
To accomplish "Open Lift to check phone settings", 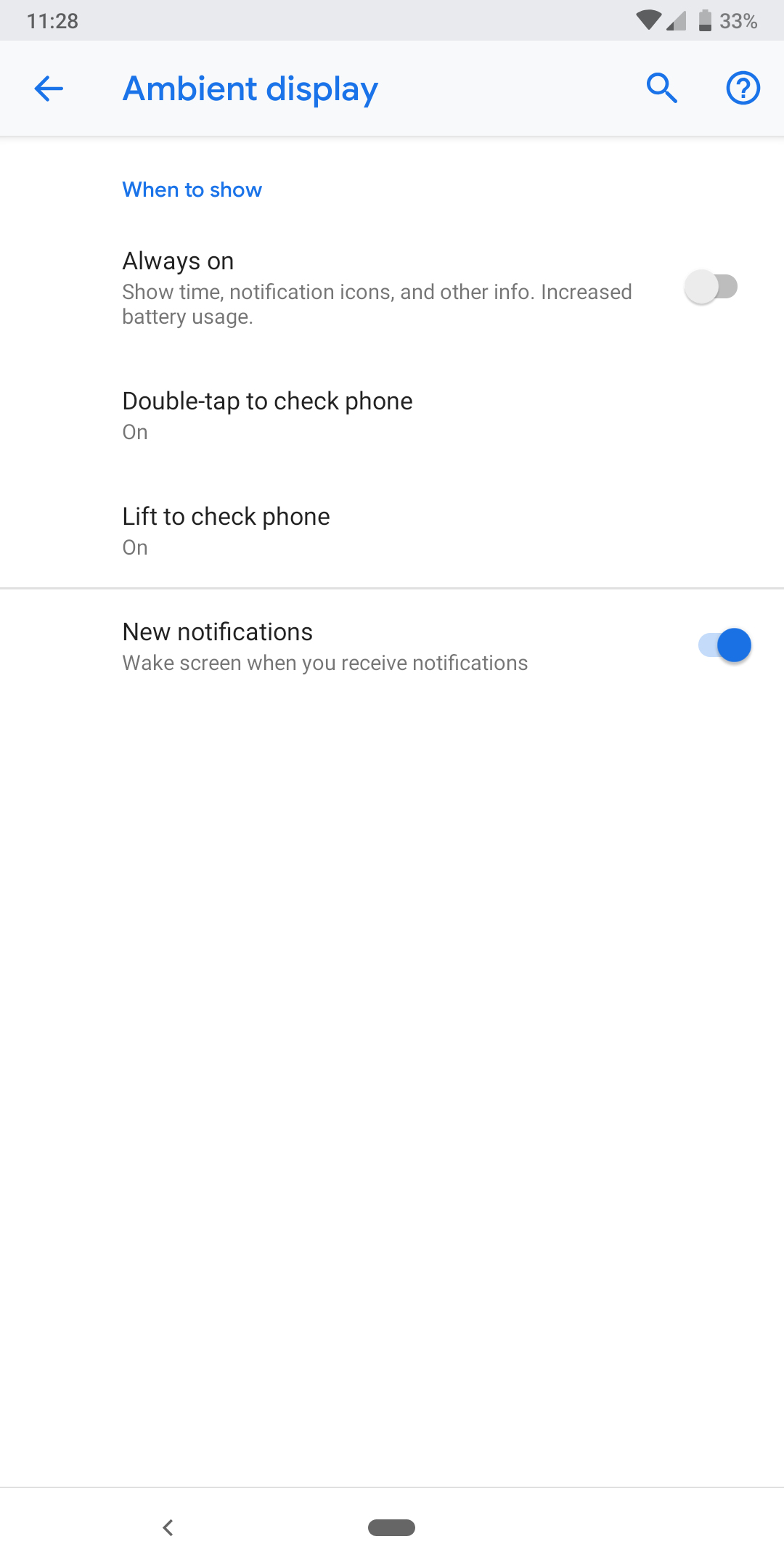I will (x=226, y=531).
